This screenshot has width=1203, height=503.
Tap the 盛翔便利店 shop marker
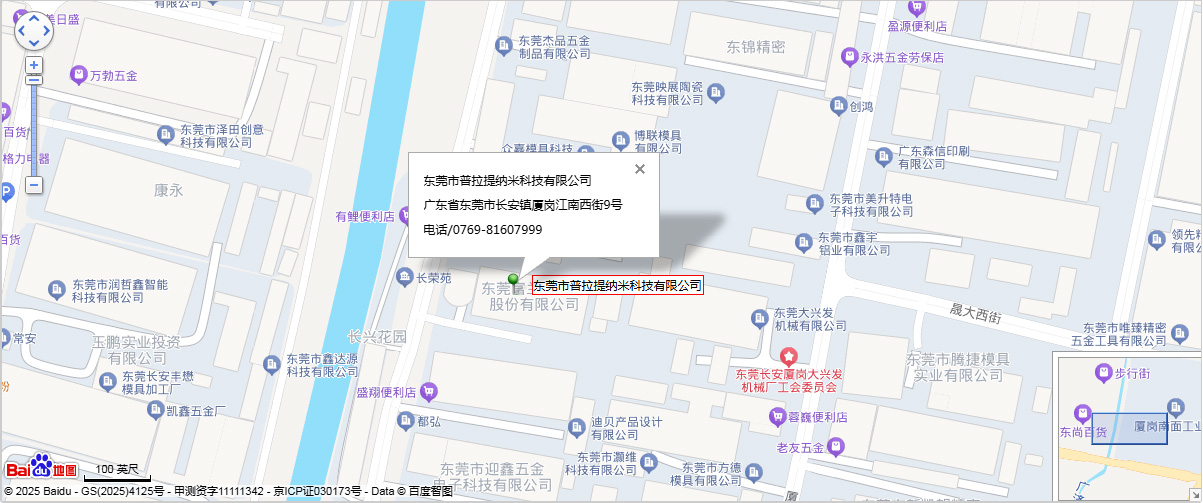[429, 390]
